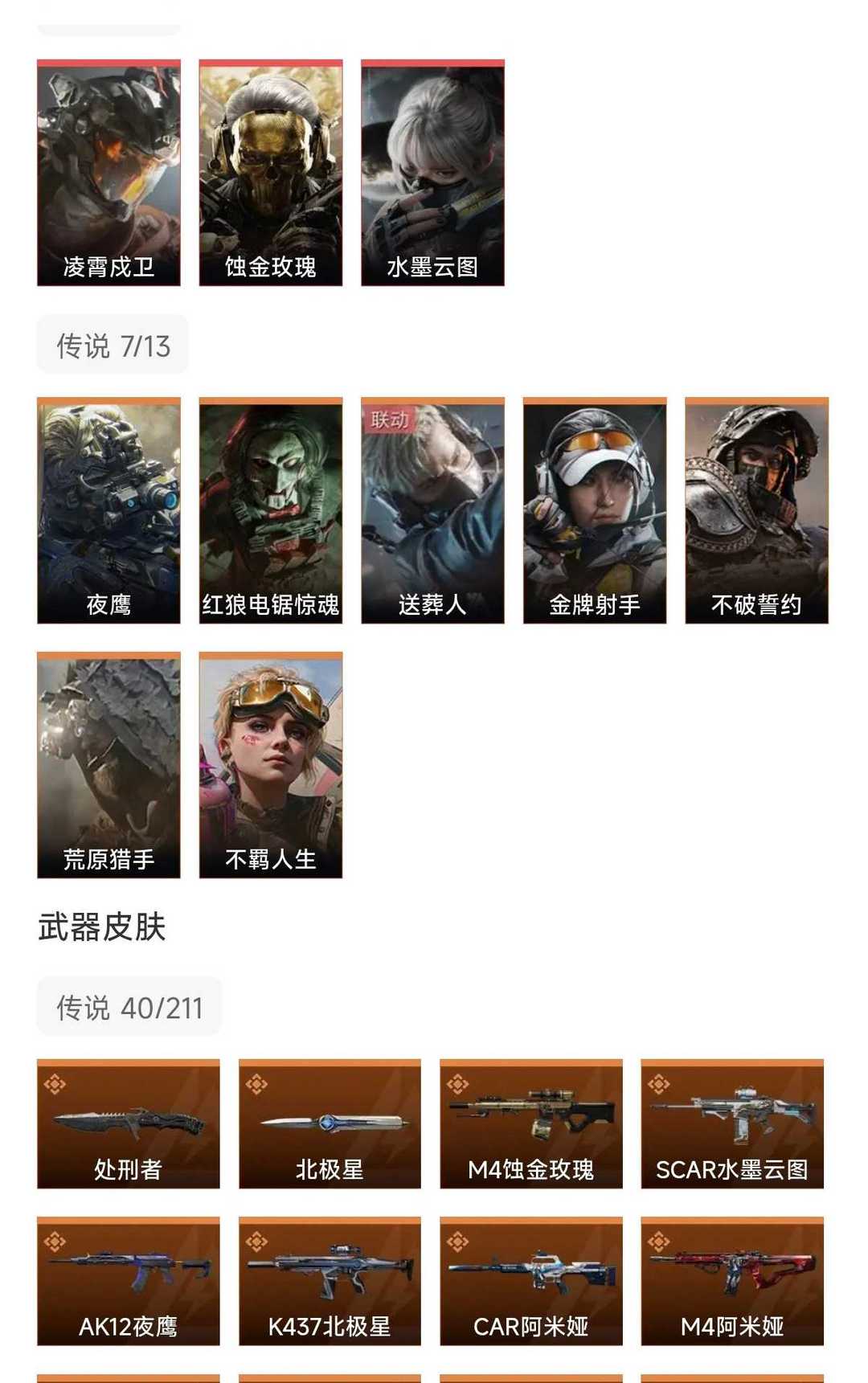Image resolution: width=868 pixels, height=1383 pixels.
Task: Select the 金牌射手 skin tile
Action: [x=594, y=510]
